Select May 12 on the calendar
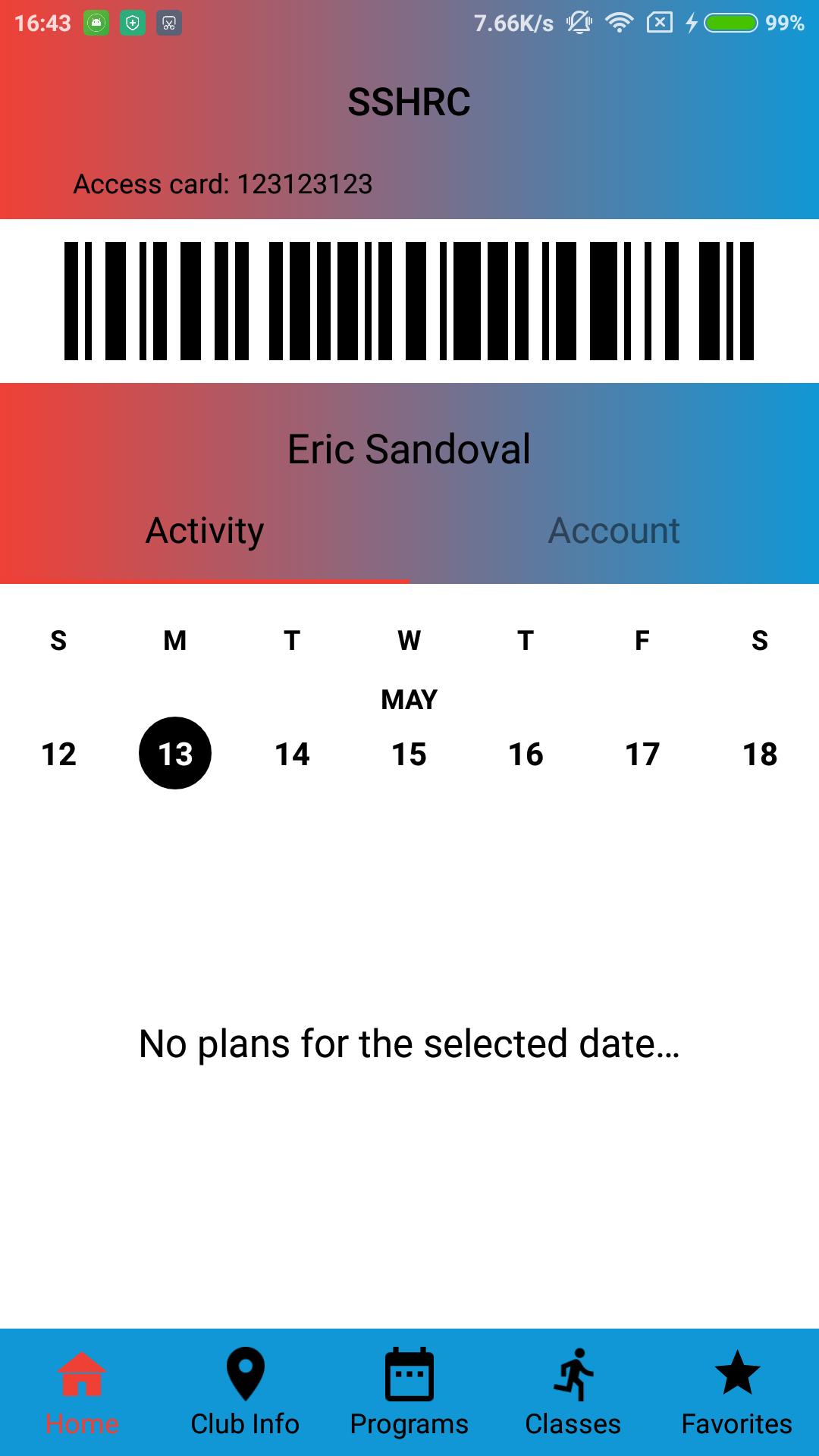The height and width of the screenshot is (1456, 819). click(x=58, y=754)
